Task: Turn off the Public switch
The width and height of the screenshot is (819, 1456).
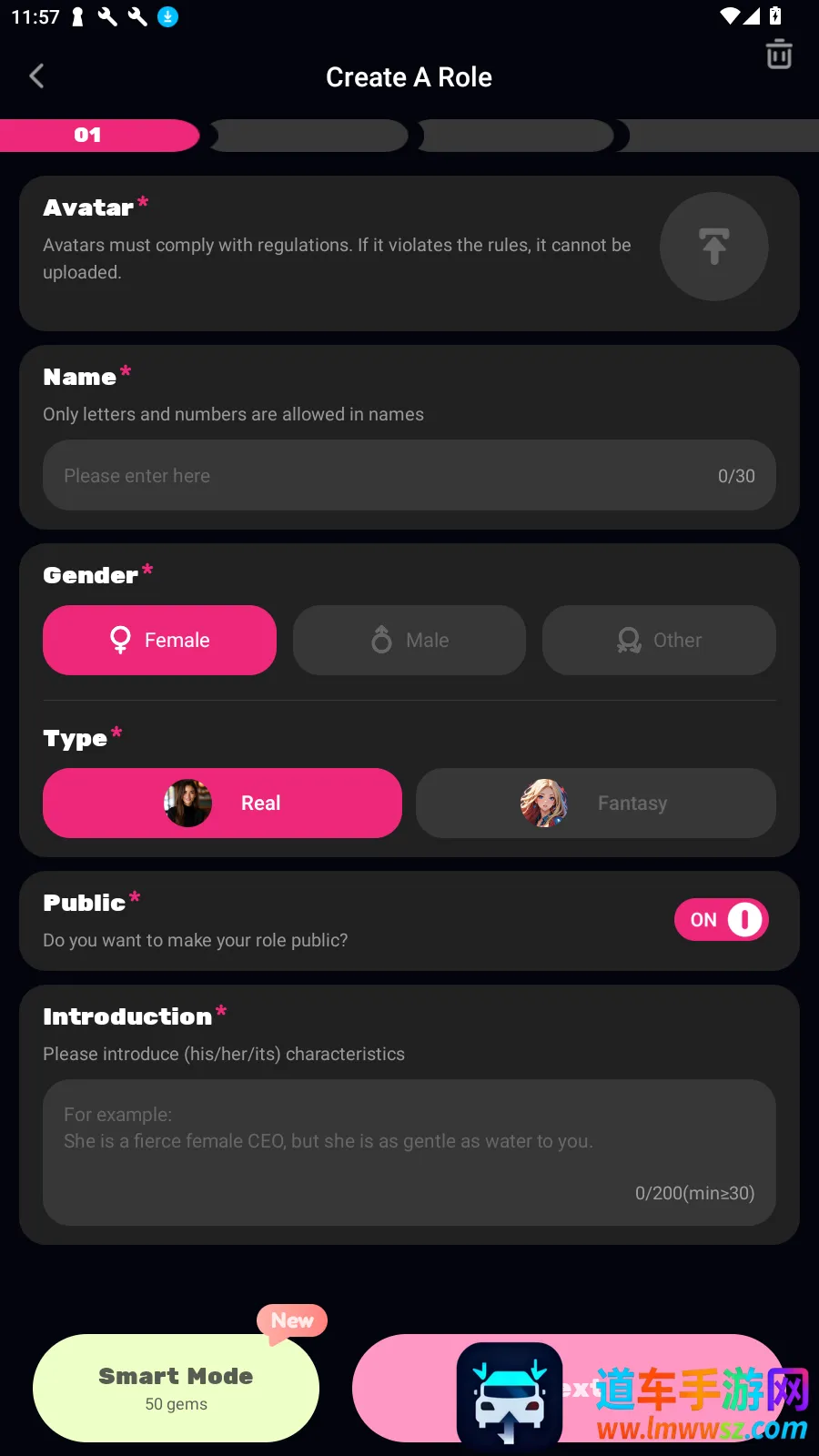Action: [721, 920]
